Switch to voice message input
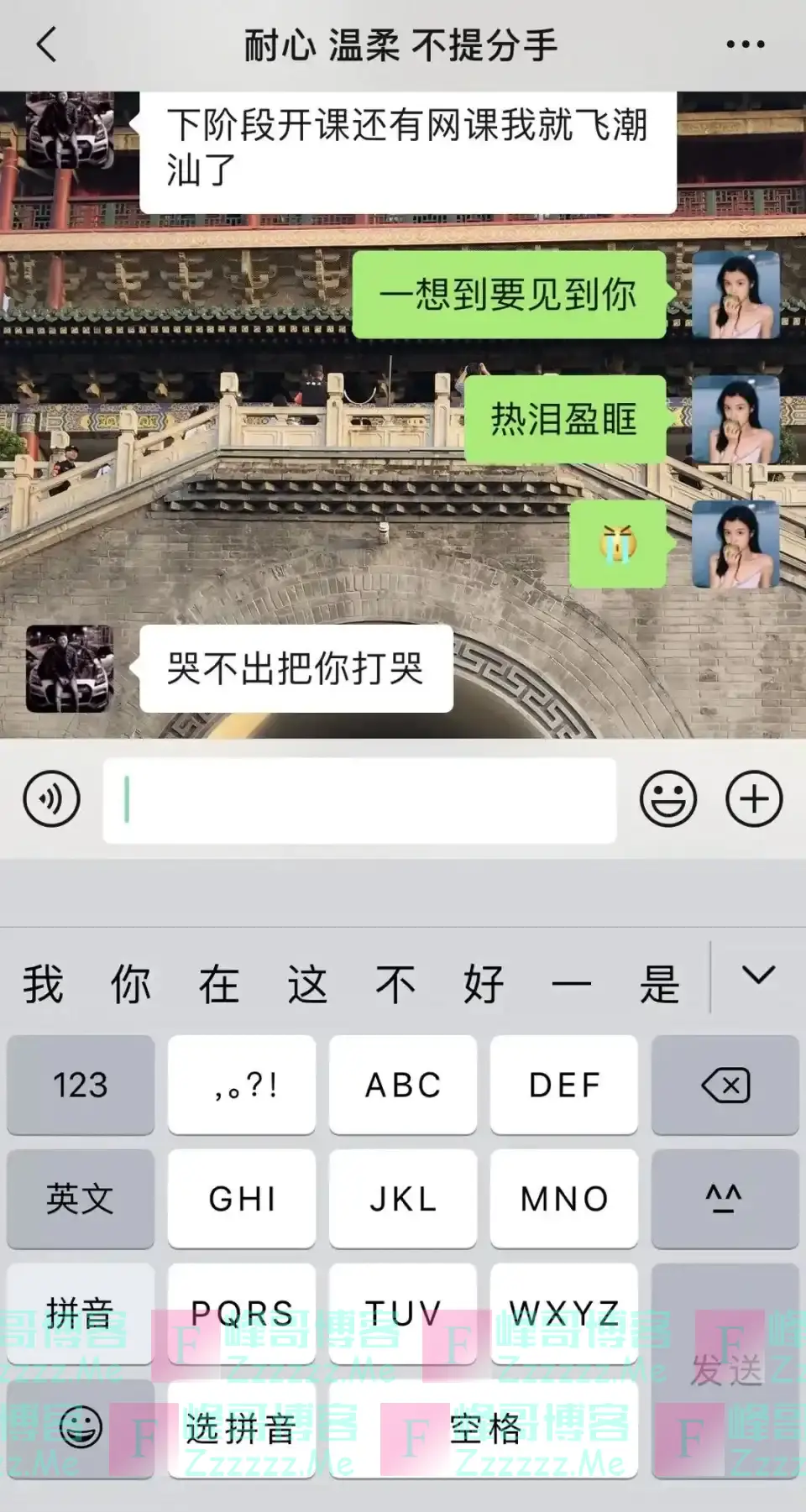The width and height of the screenshot is (806, 1512). [x=52, y=798]
